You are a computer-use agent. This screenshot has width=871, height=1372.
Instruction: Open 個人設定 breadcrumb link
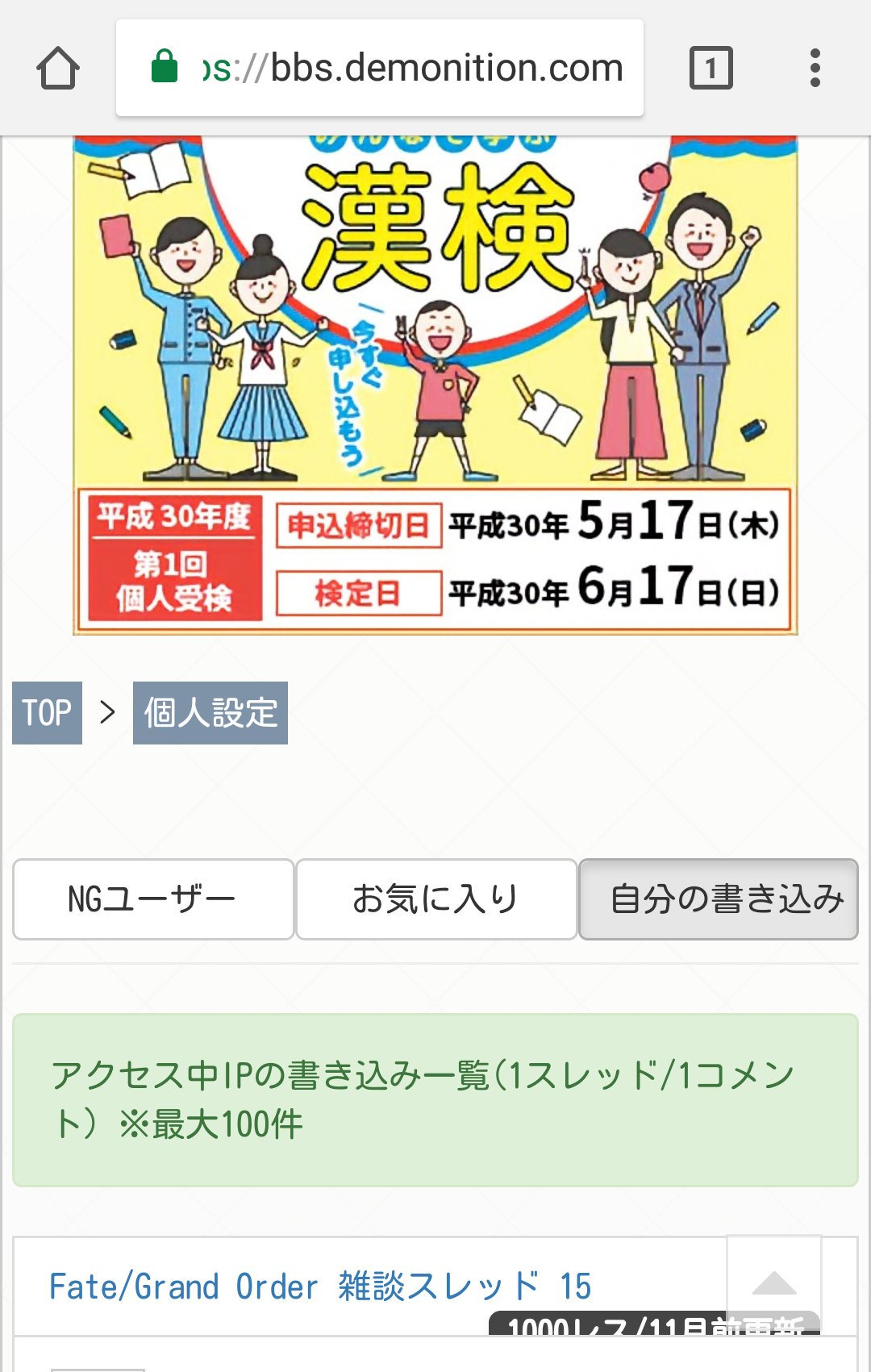tap(210, 713)
